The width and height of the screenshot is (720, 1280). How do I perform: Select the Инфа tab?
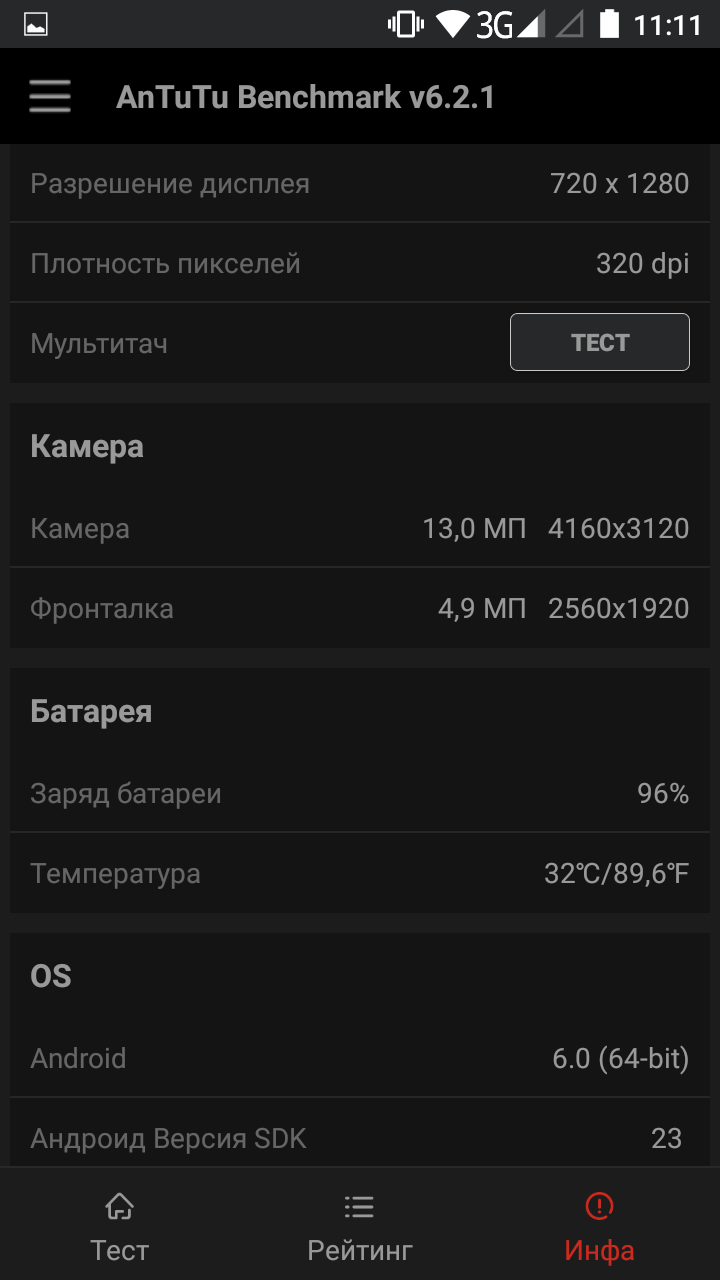coord(599,1226)
